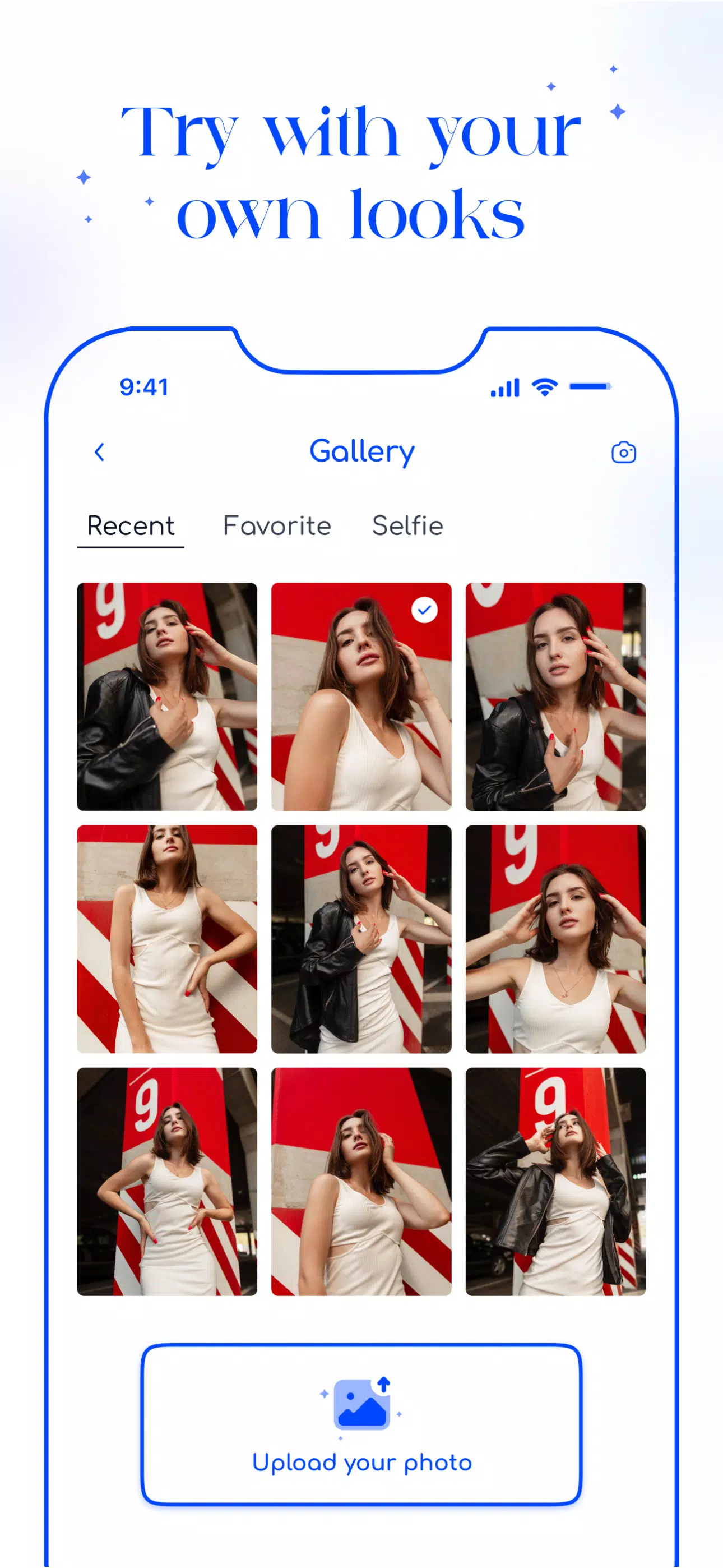Open the camera from the Gallery screen

(x=623, y=451)
